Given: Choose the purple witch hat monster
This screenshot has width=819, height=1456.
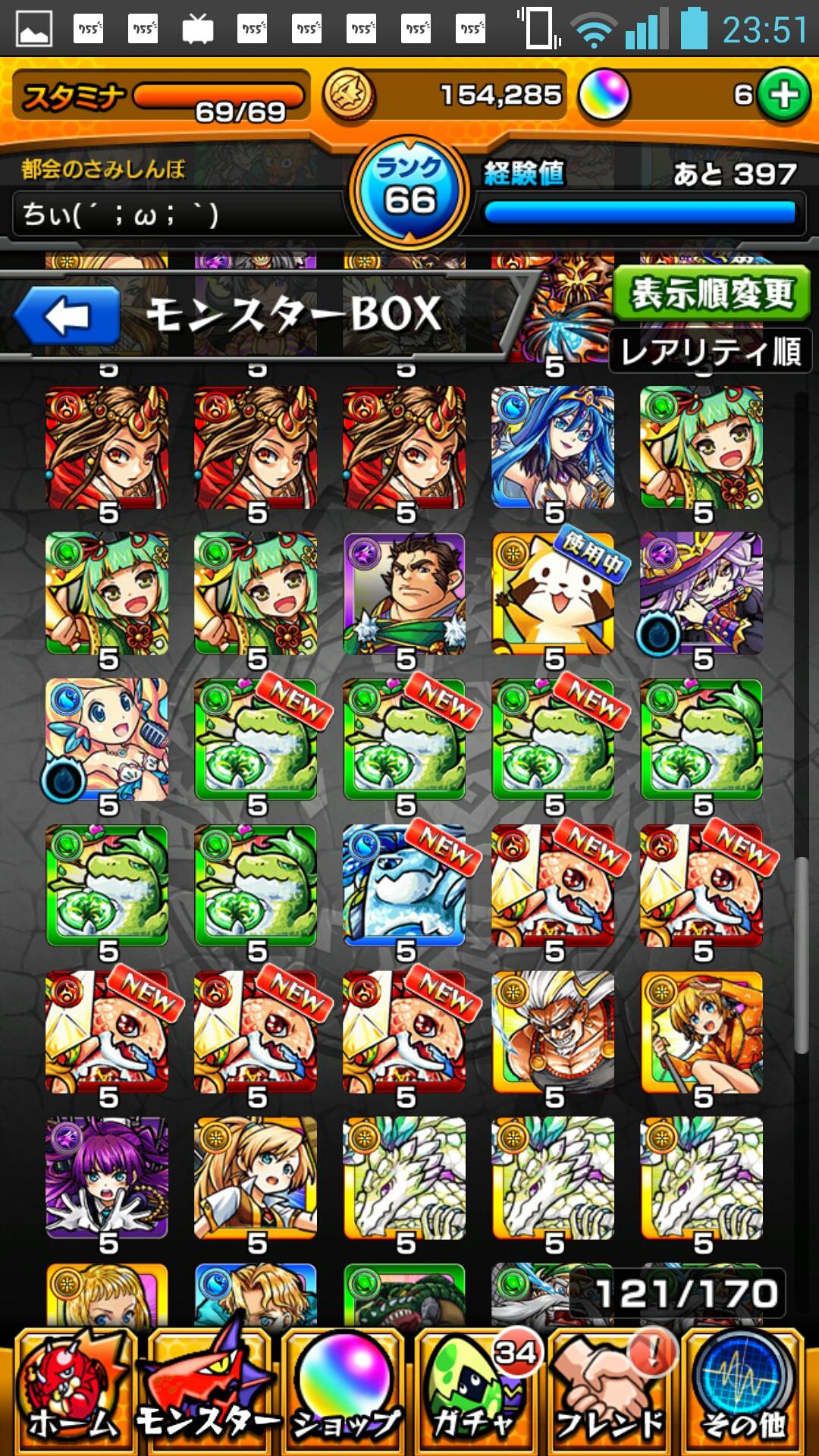Looking at the screenshot, I should point(702,594).
